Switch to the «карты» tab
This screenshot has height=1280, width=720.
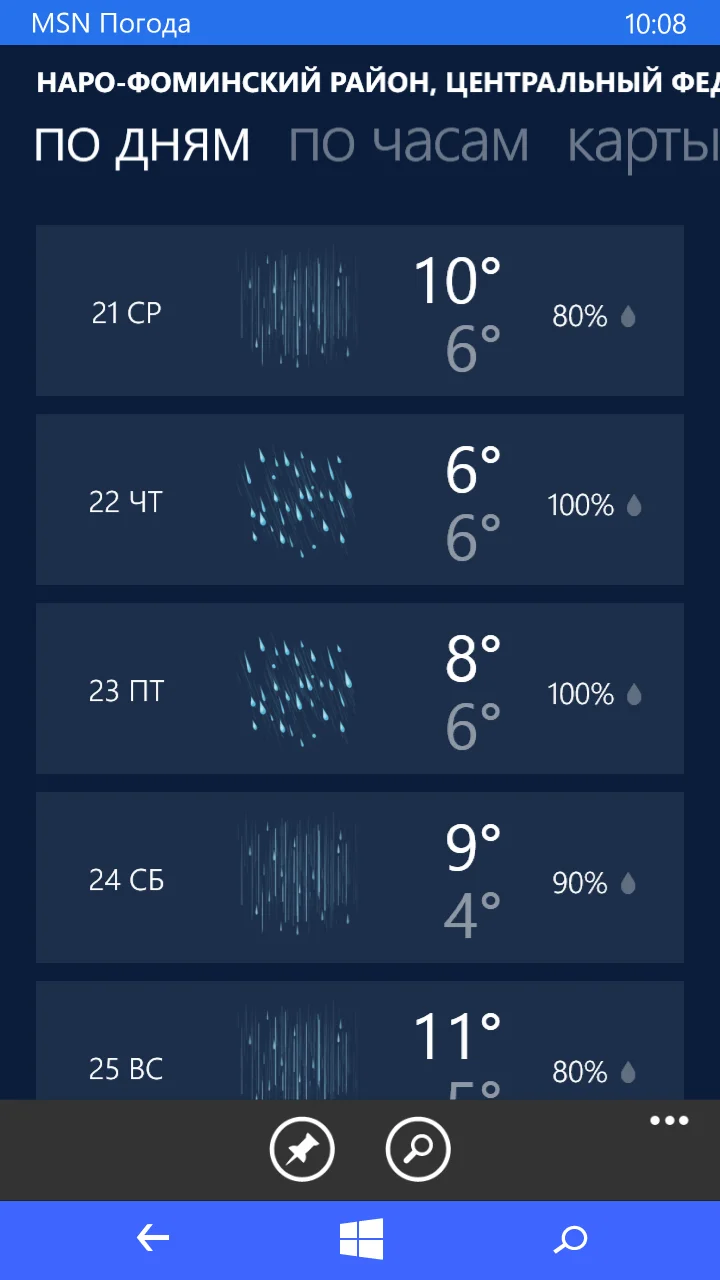642,144
